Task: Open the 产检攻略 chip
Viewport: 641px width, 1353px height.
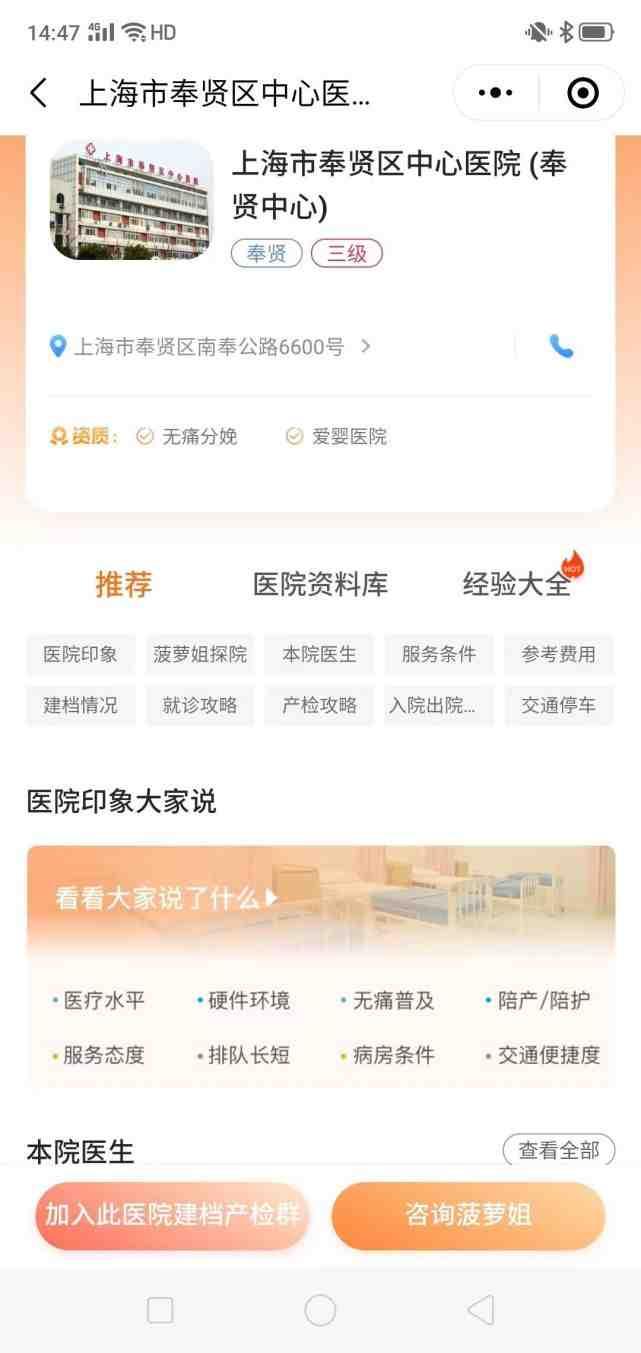Action: point(320,705)
